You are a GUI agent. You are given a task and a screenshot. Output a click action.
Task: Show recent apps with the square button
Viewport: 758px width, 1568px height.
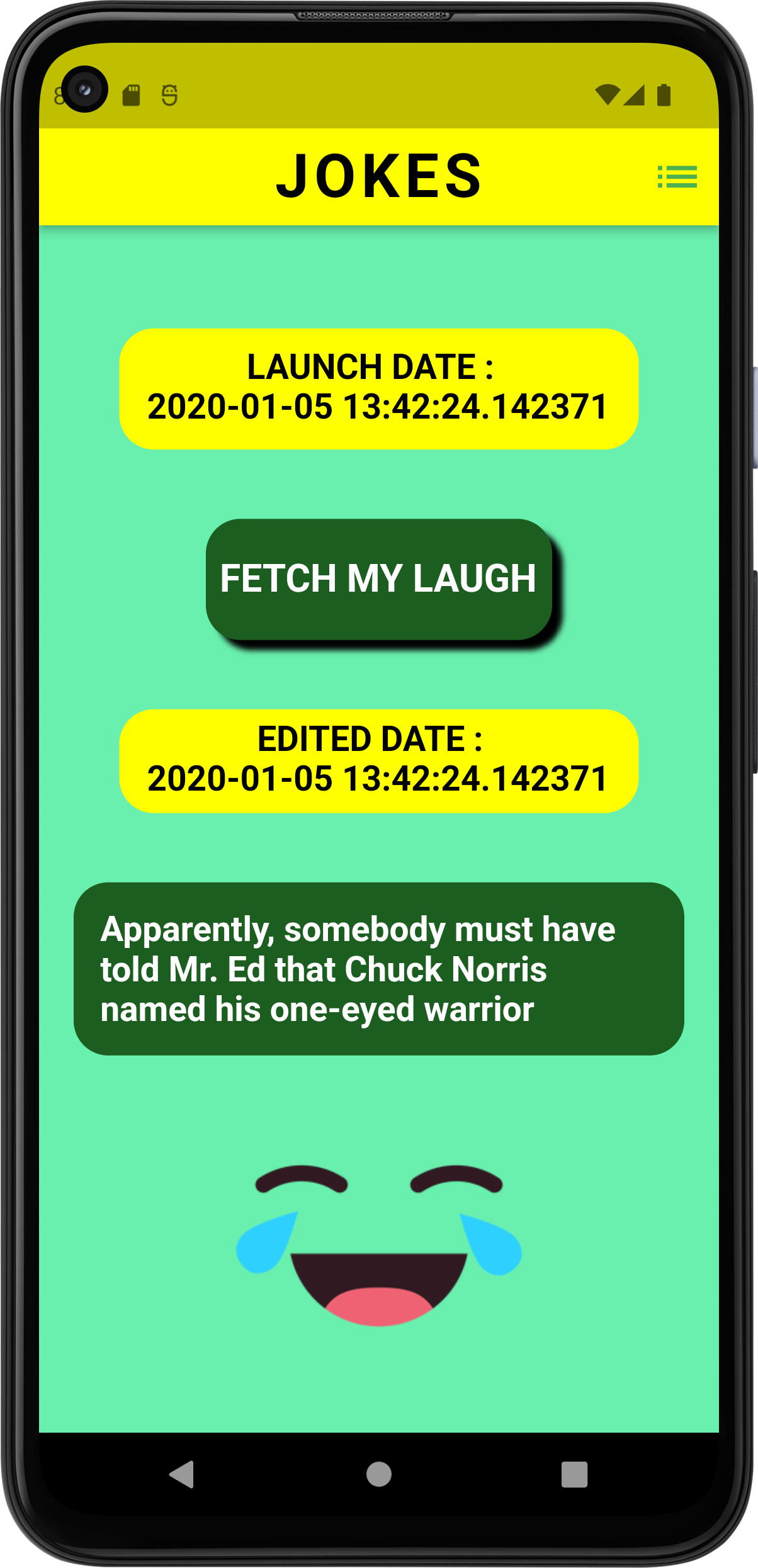(x=574, y=1474)
